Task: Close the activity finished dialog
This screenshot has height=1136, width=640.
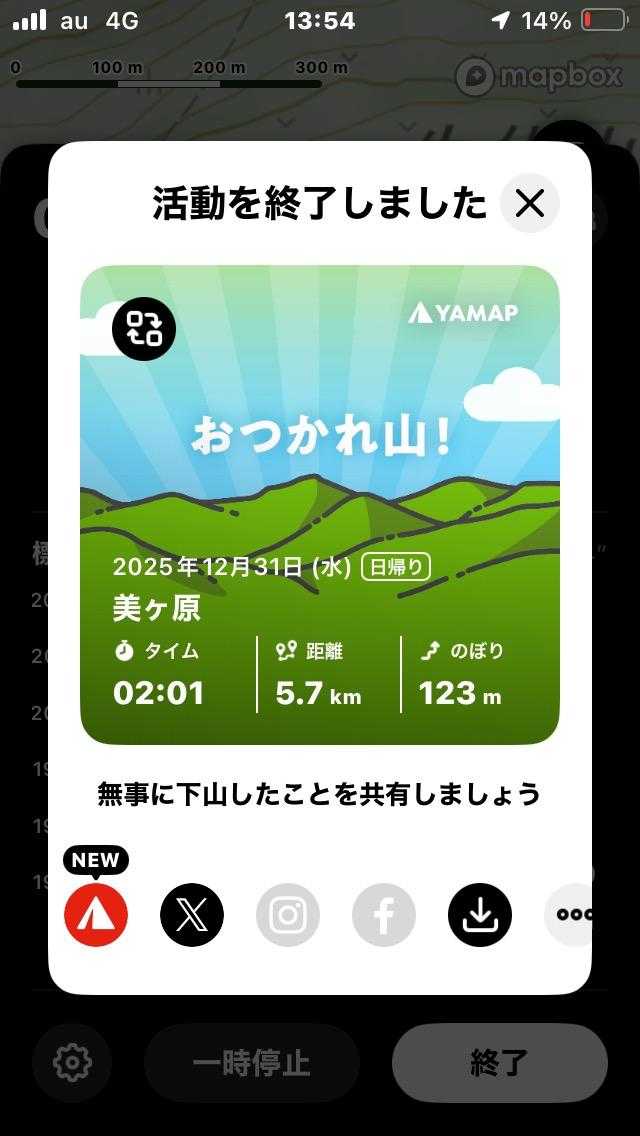Action: pyautogui.click(x=529, y=204)
